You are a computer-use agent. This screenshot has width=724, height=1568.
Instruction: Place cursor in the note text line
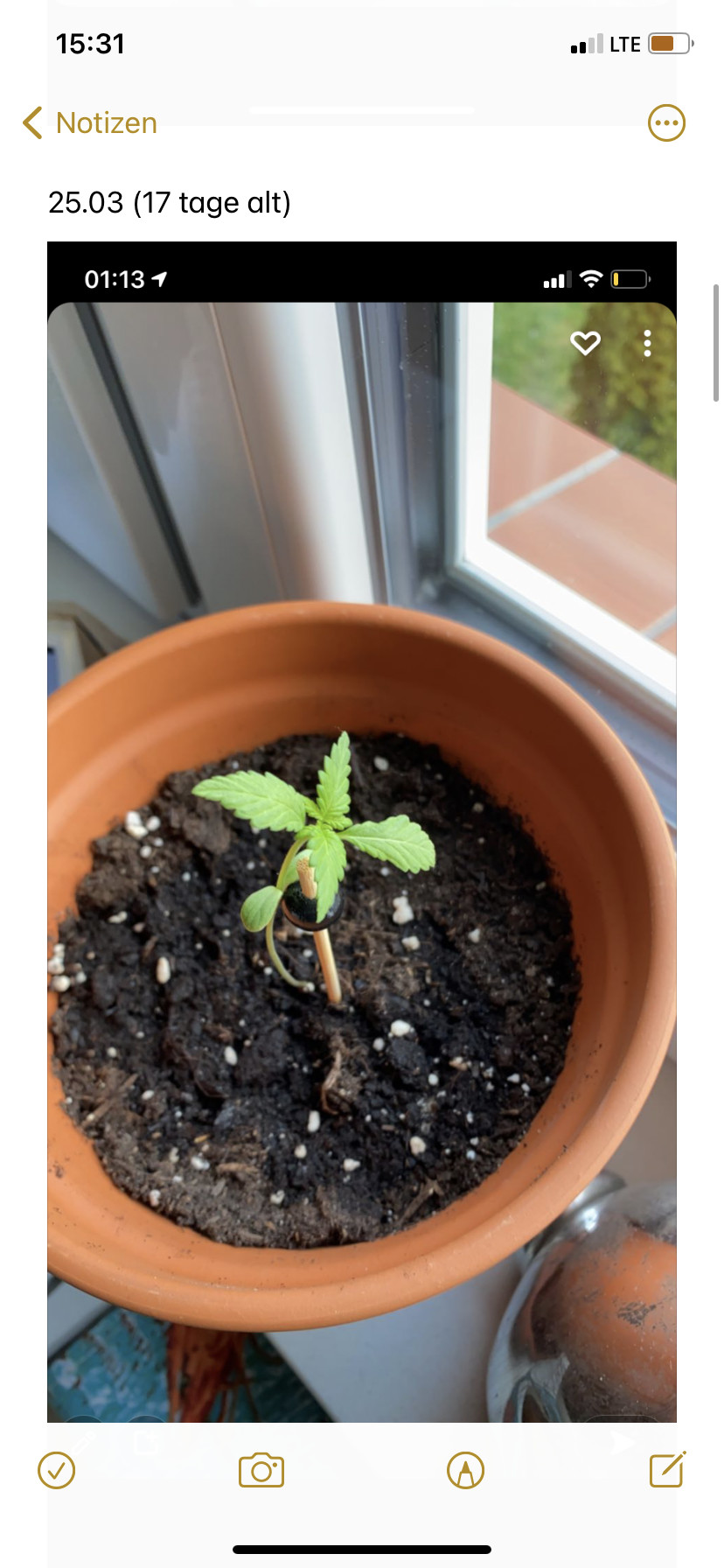tap(170, 203)
